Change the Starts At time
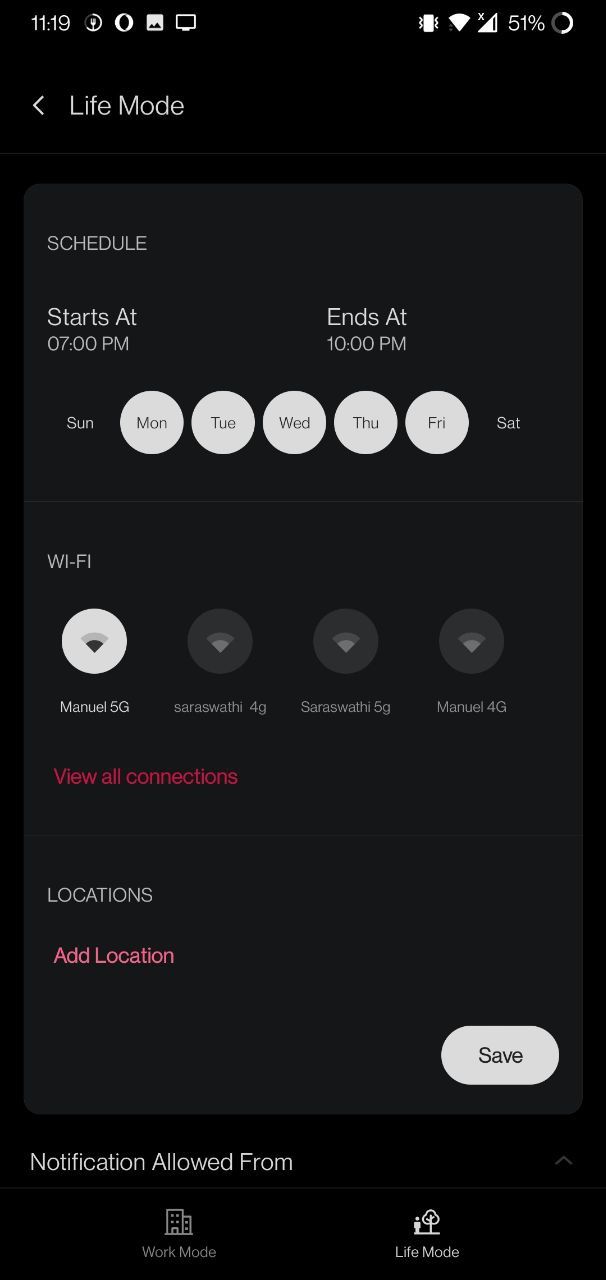This screenshot has height=1280, width=606. tap(92, 330)
